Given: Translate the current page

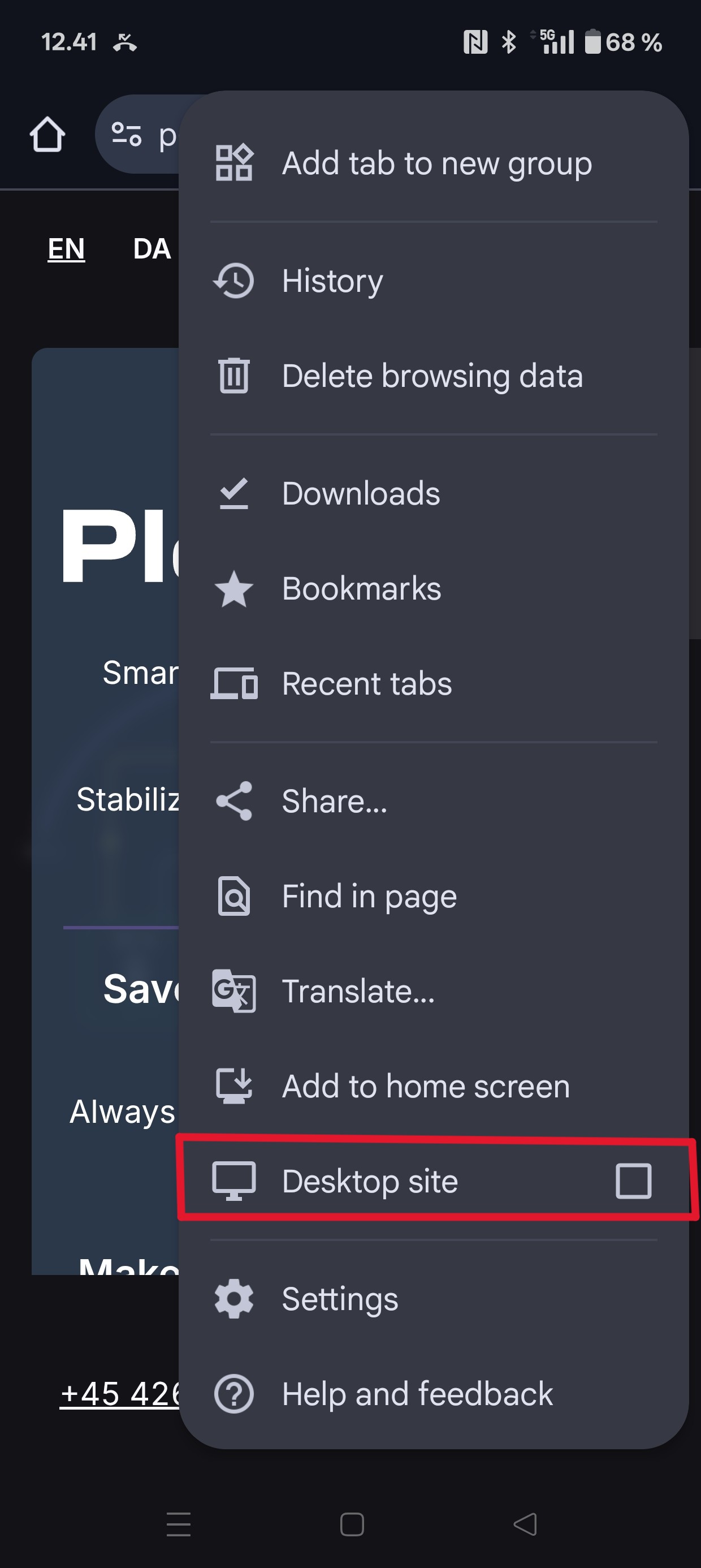Looking at the screenshot, I should point(358,991).
